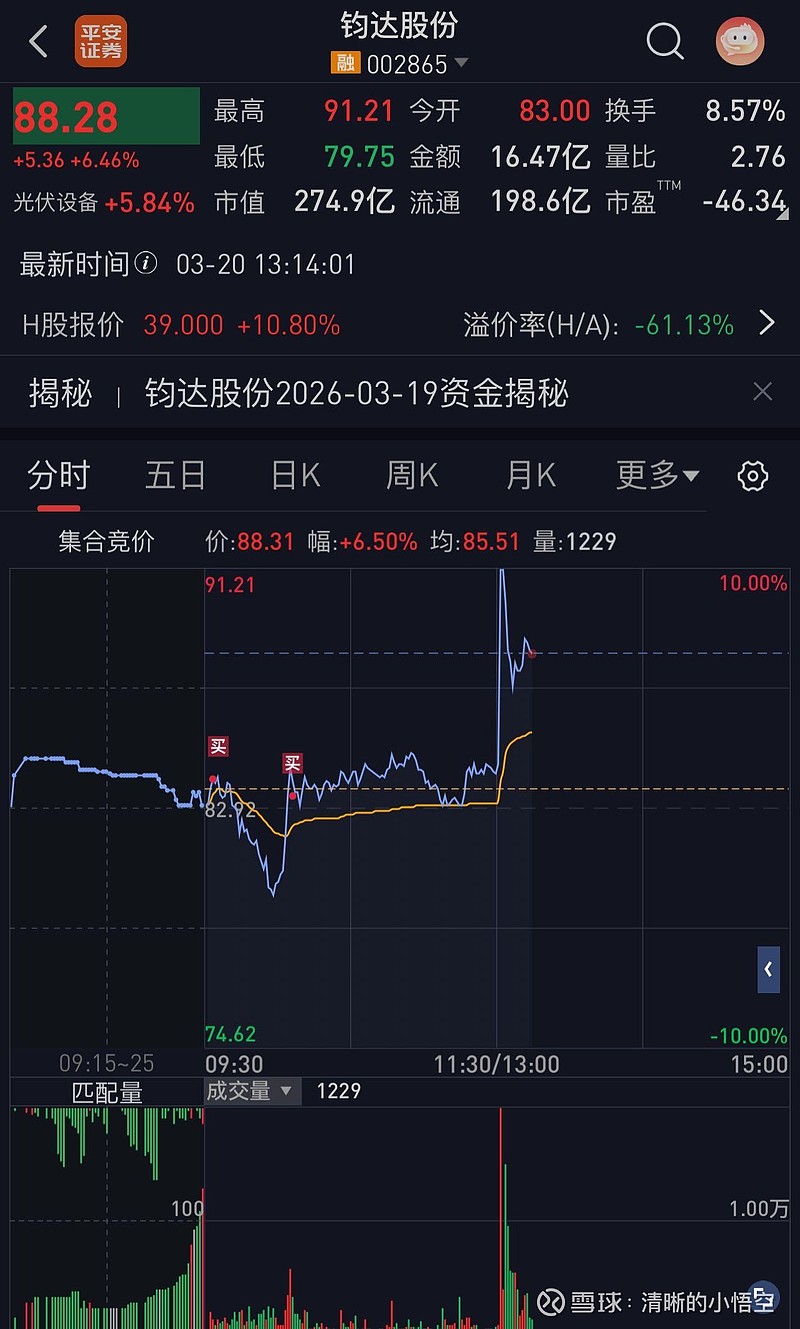Screen dimensions: 800x1329
Task: Switch to the 五日 chart tab
Action: click(175, 476)
